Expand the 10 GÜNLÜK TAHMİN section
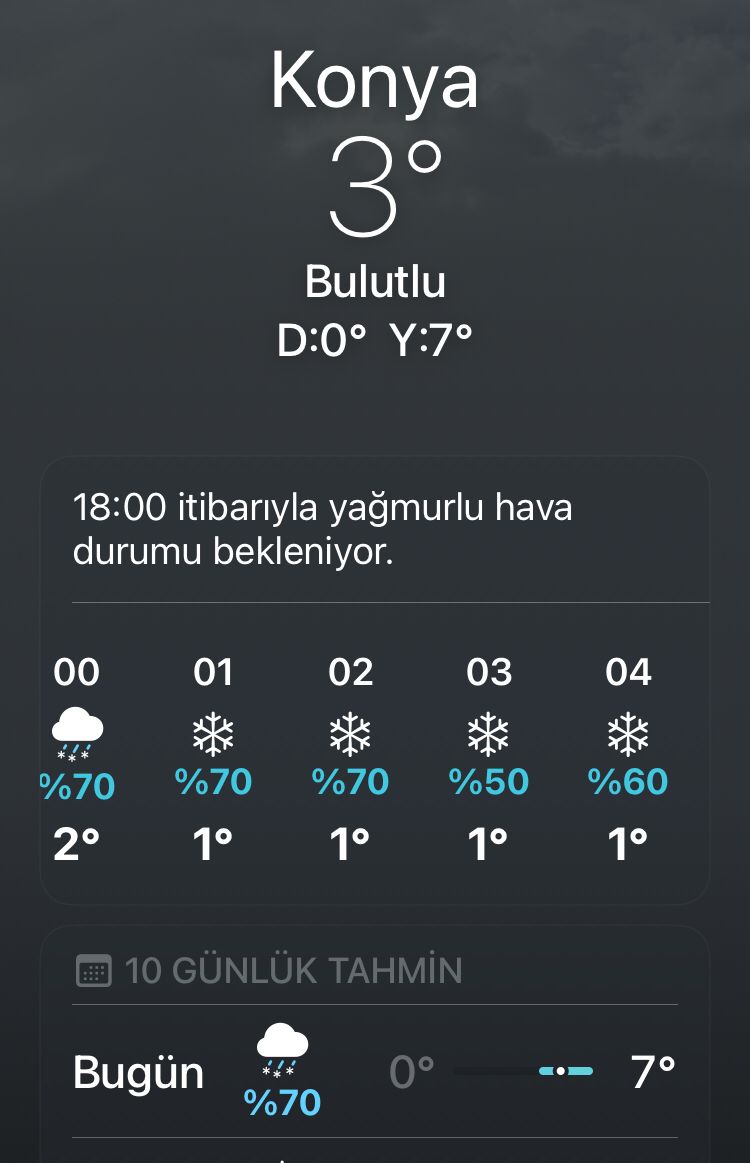The width and height of the screenshot is (750, 1163). 293,968
